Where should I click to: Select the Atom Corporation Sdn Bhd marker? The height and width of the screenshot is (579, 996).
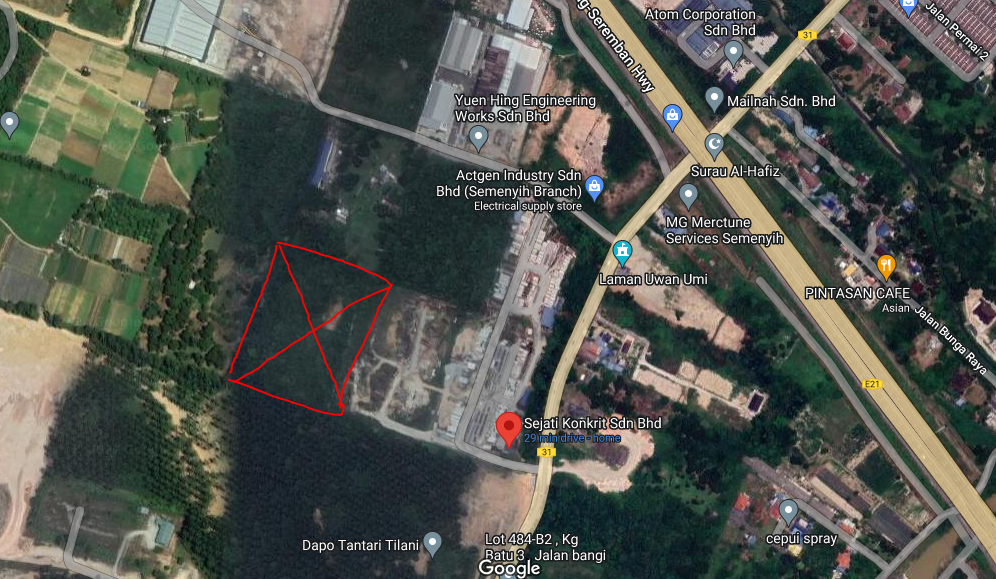733,51
